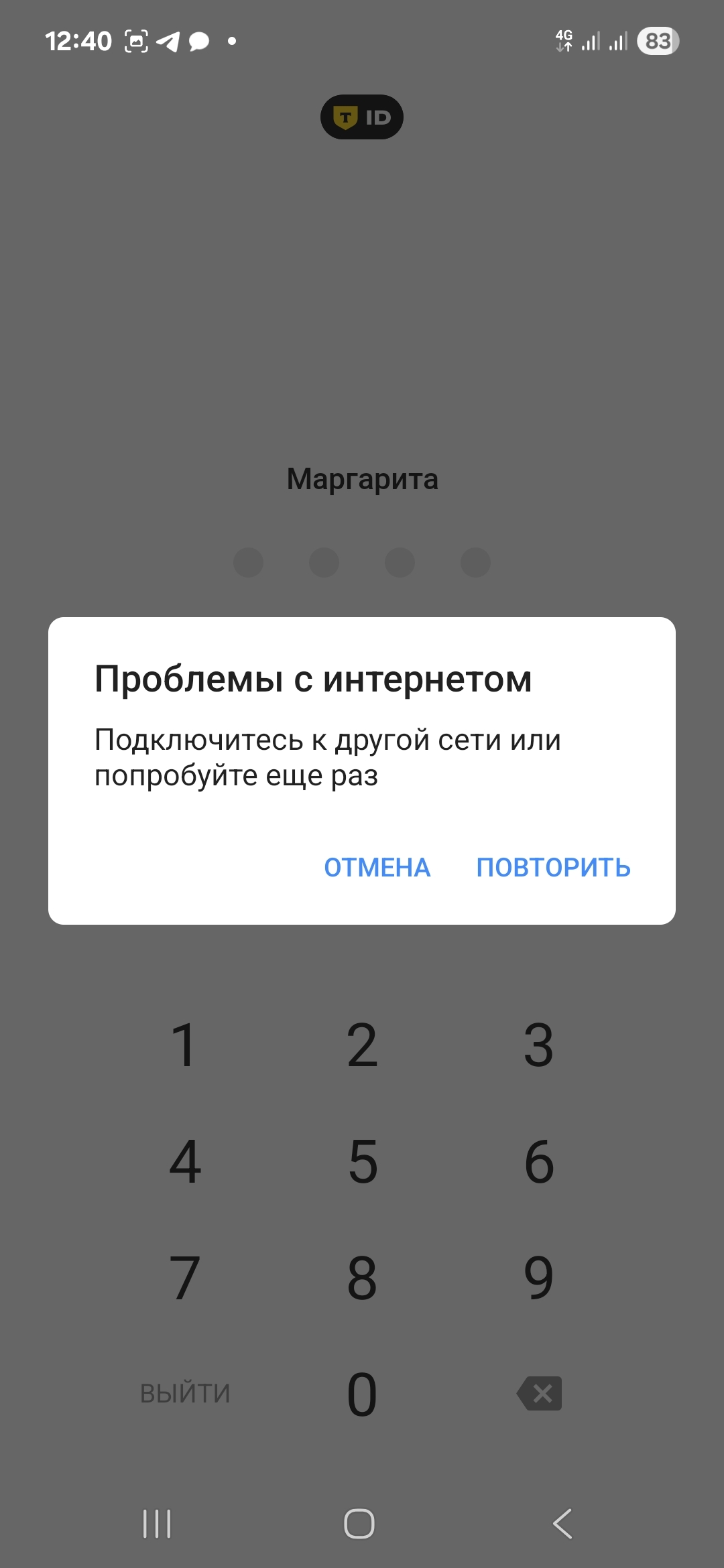Delete the last PIN digit with backspace
This screenshot has height=1568, width=724.
click(540, 1394)
